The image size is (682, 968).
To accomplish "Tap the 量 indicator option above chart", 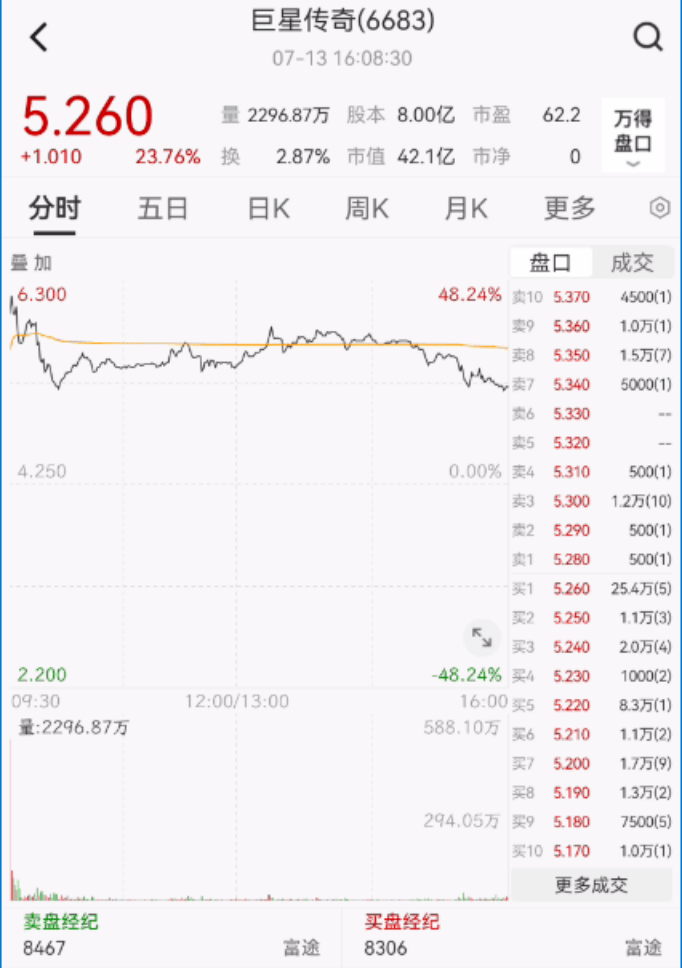I will click(x=19, y=264).
